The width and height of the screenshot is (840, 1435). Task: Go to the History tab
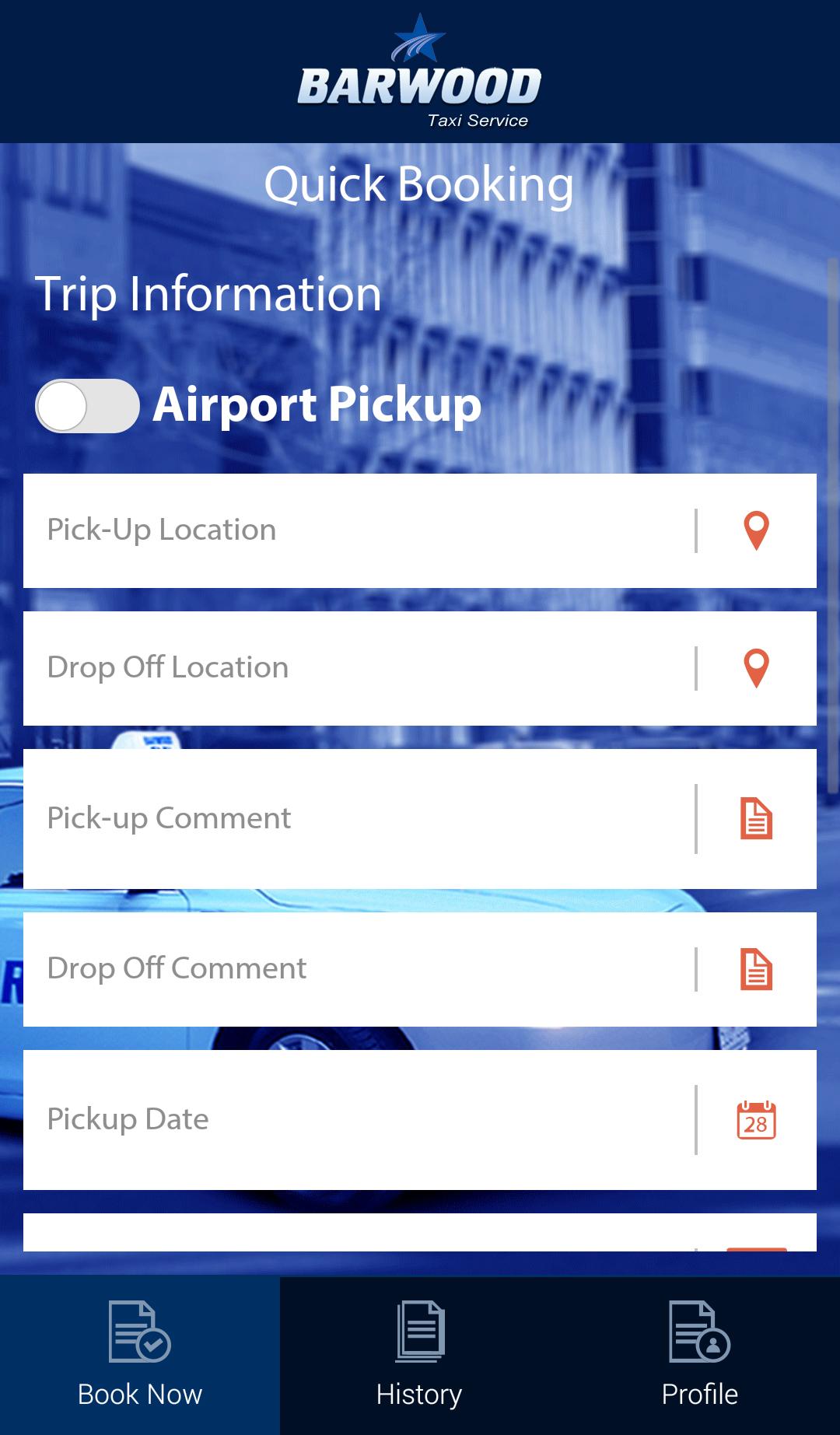[x=420, y=1356]
